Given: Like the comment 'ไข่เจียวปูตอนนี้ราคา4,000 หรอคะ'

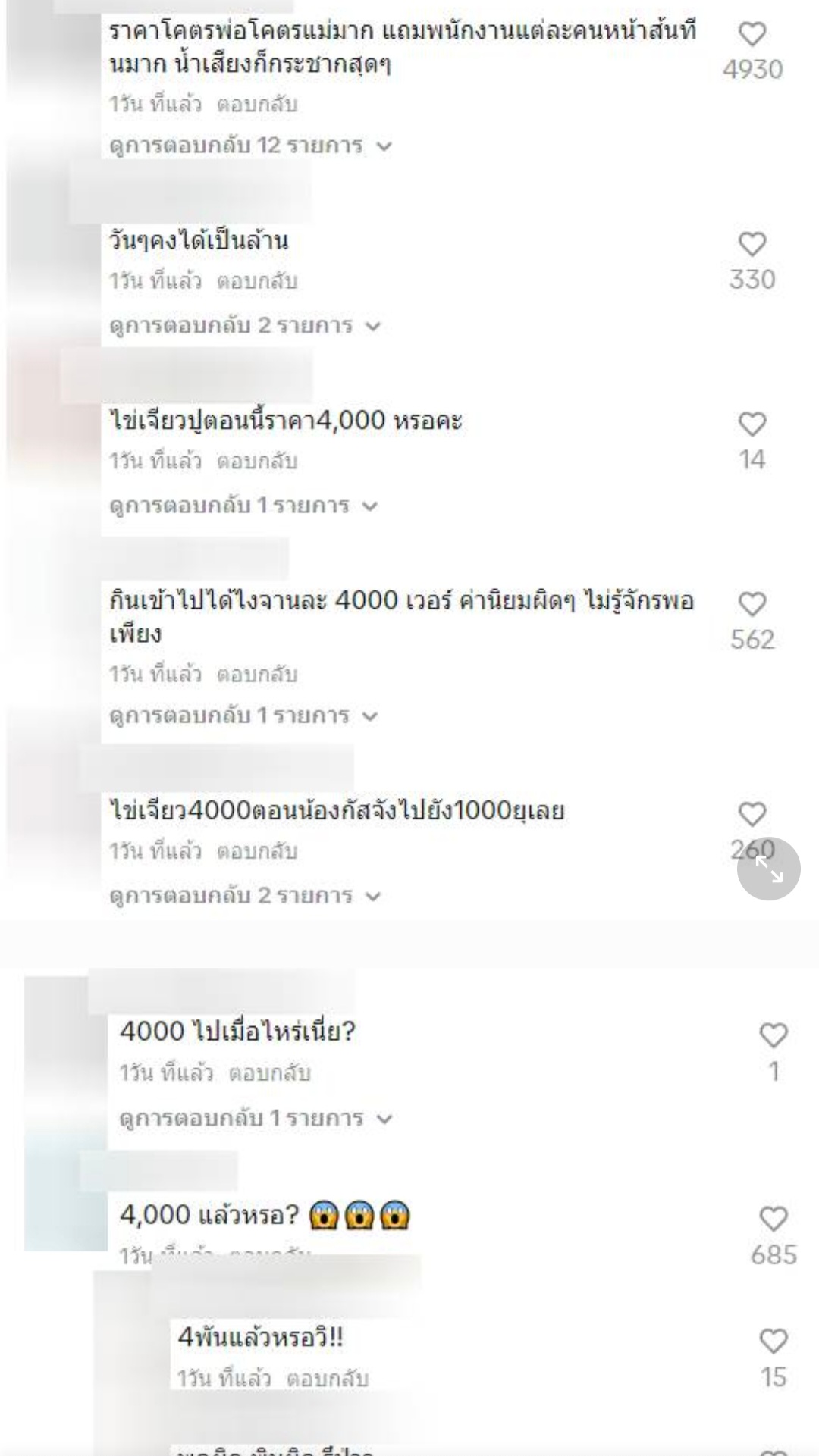Looking at the screenshot, I should [752, 424].
